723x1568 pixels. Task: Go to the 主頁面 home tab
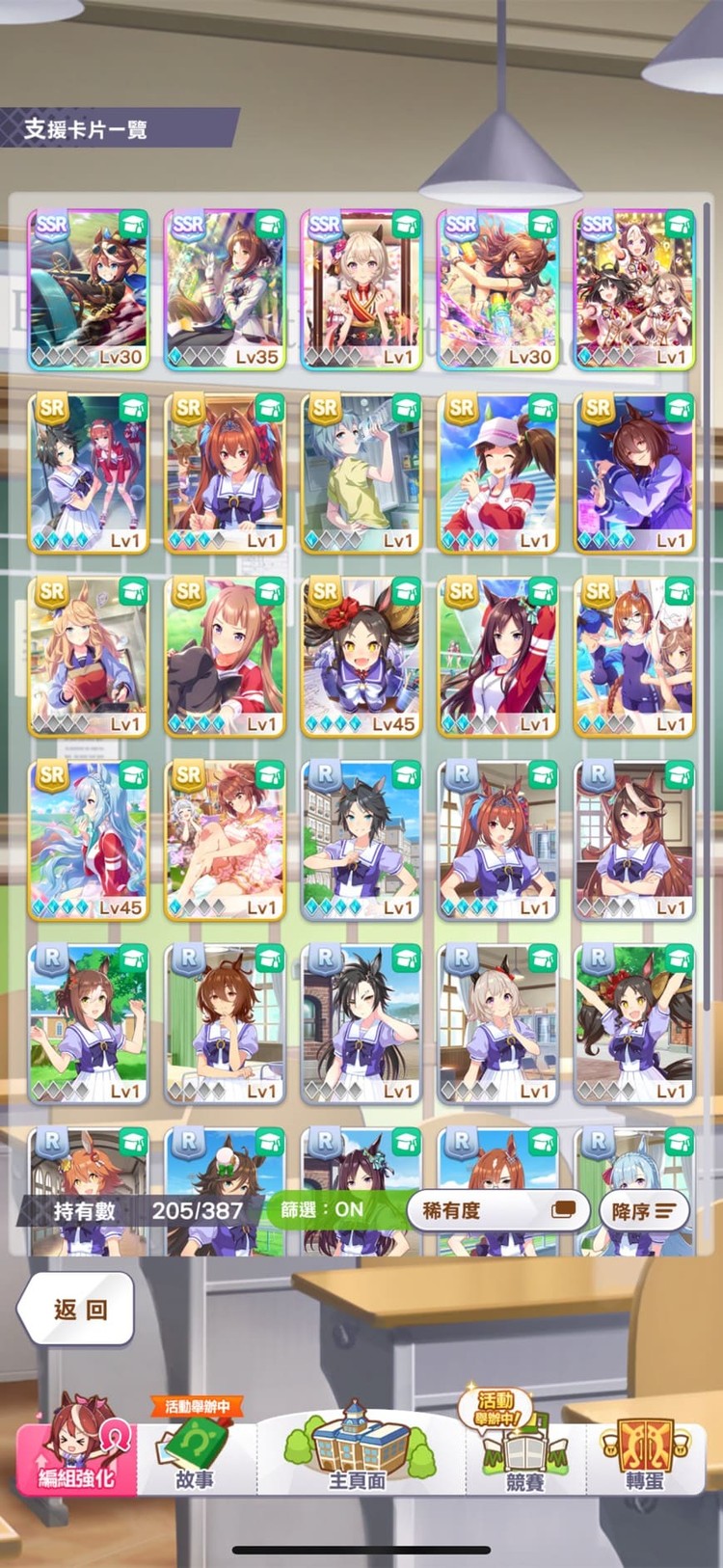[358, 1453]
